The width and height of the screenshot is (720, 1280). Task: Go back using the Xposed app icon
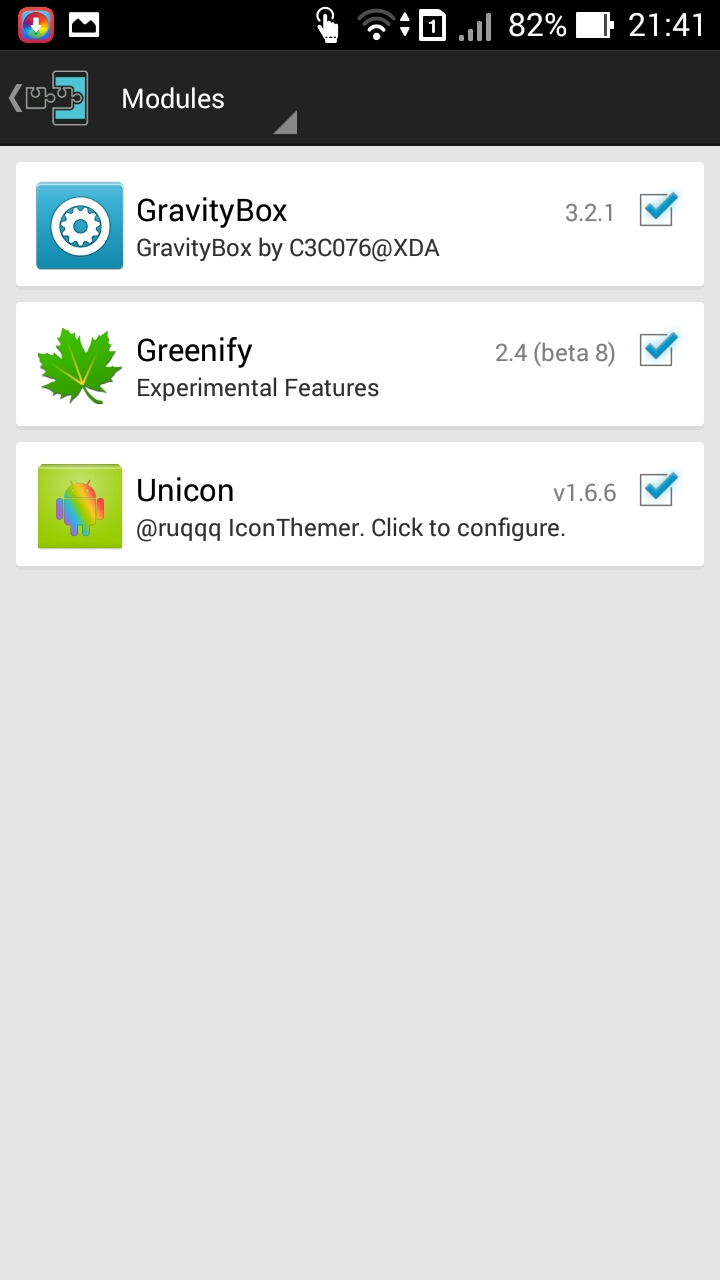[50, 98]
